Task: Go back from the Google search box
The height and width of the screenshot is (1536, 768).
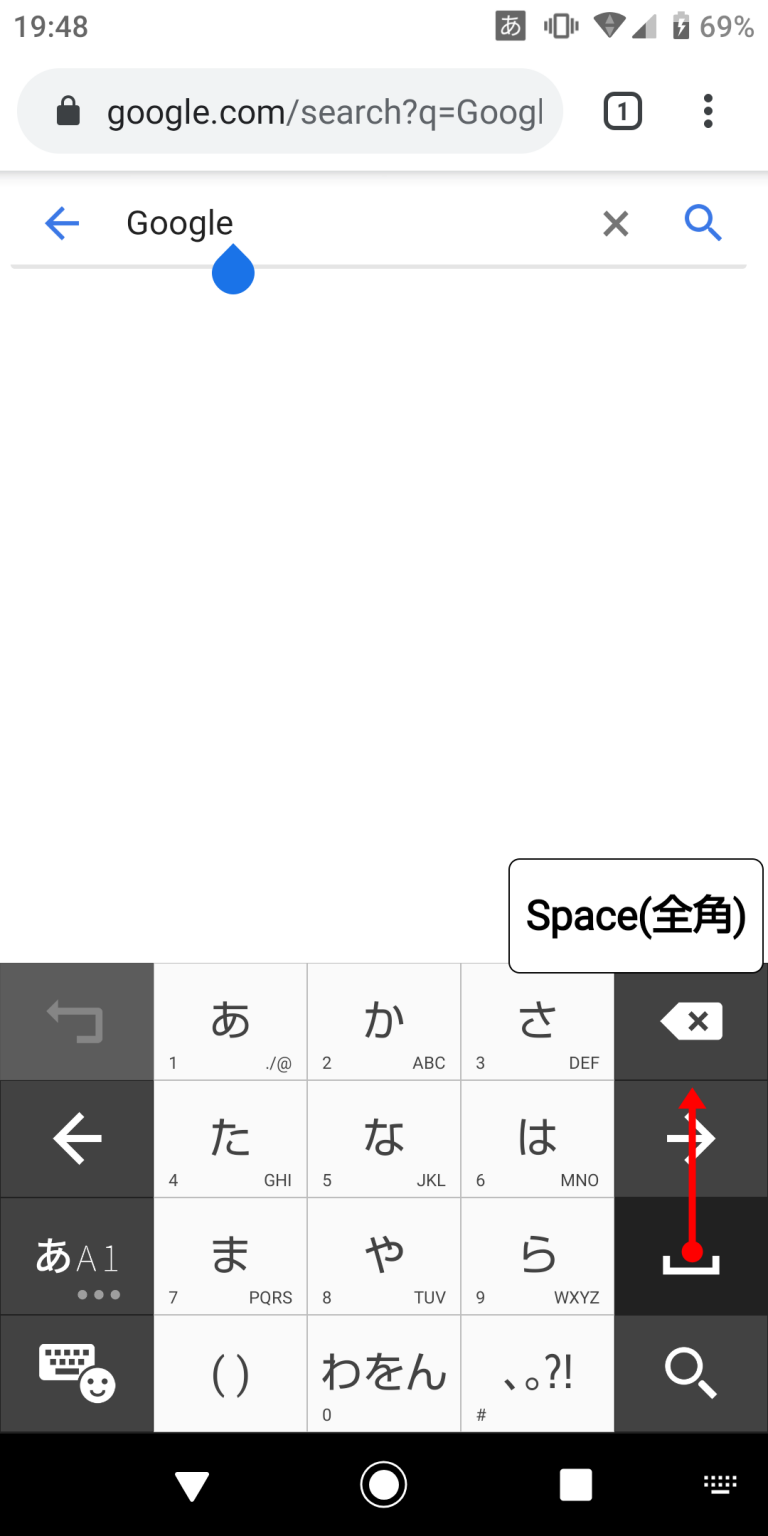Action: coord(62,224)
